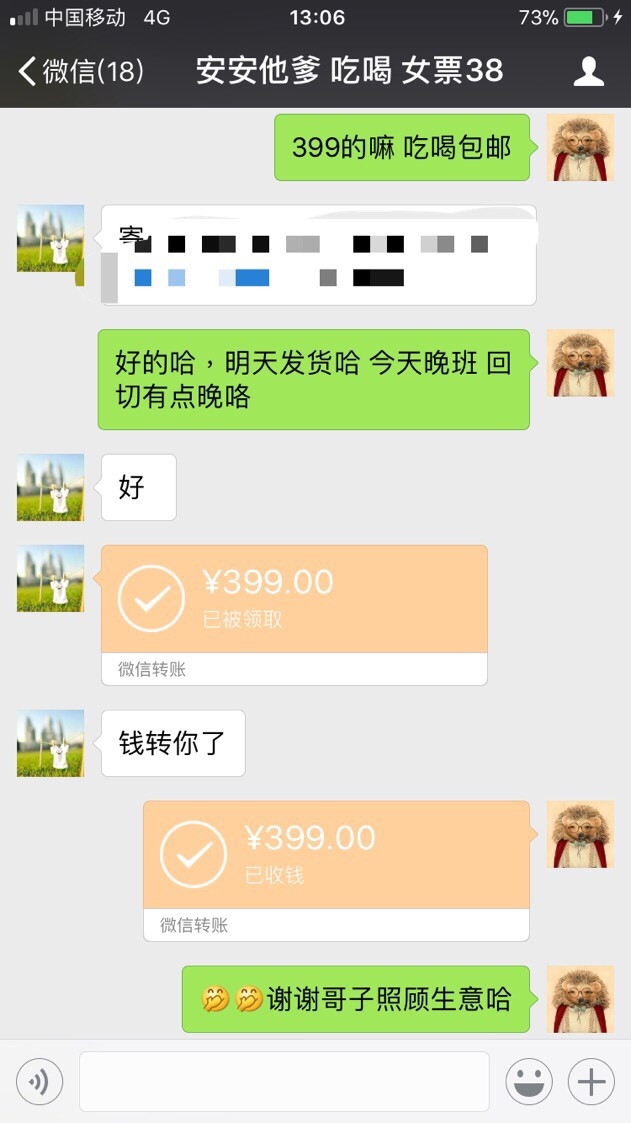This screenshot has width=631, height=1123.
Task: Open the plus attachments menu
Action: click(x=592, y=1081)
